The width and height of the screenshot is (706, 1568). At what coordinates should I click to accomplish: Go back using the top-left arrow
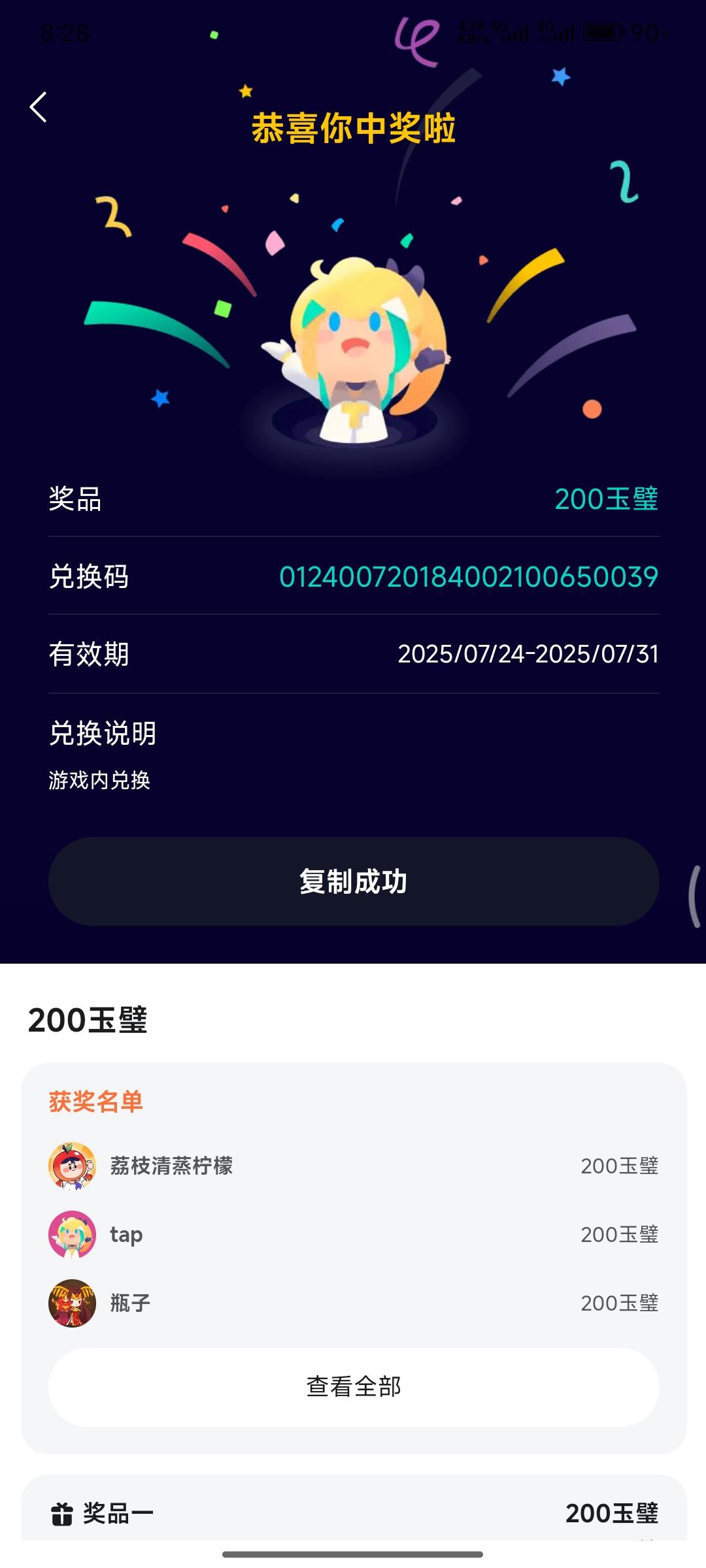click(39, 107)
